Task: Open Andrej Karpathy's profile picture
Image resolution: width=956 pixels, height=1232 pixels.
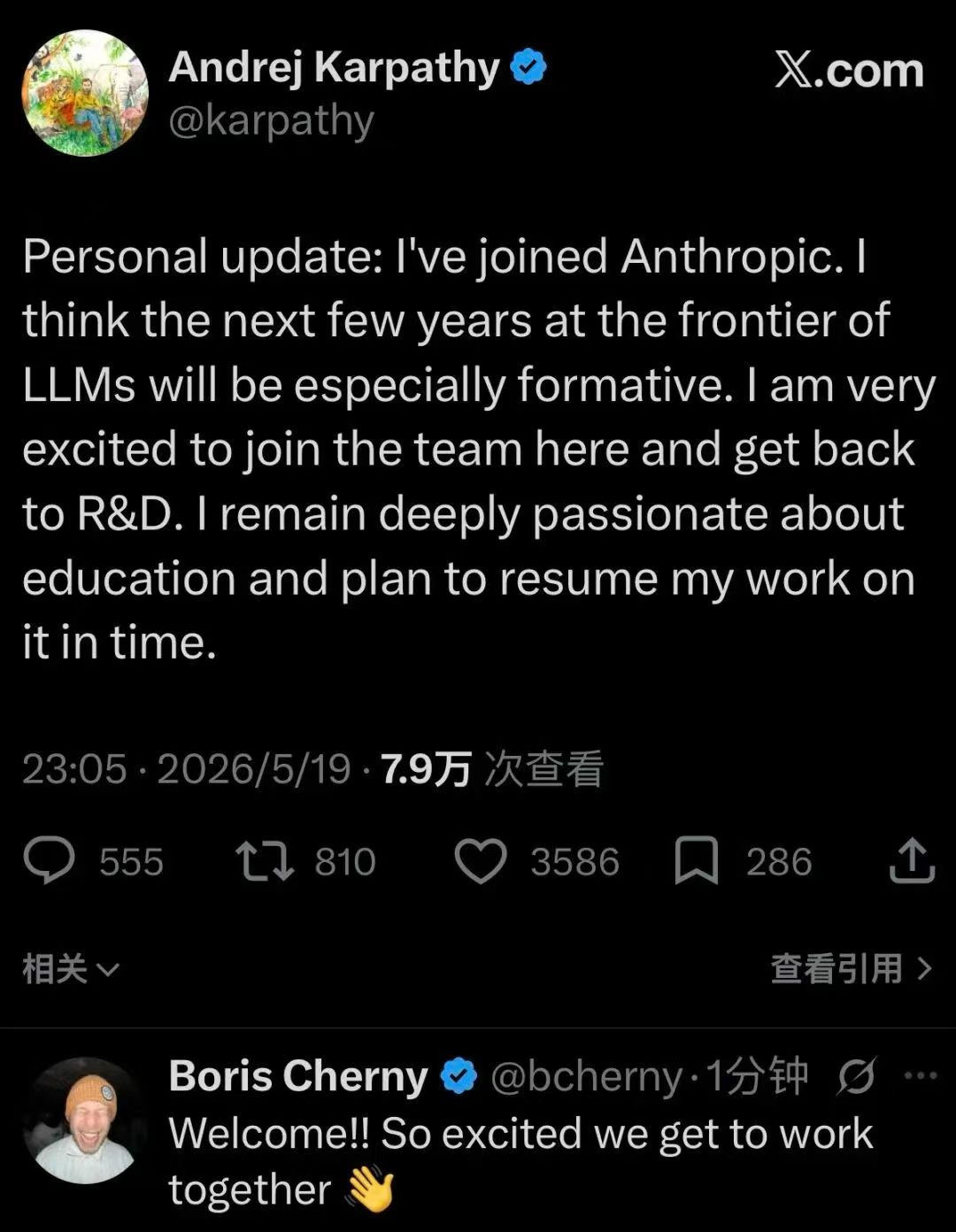Action: pyautogui.click(x=85, y=94)
